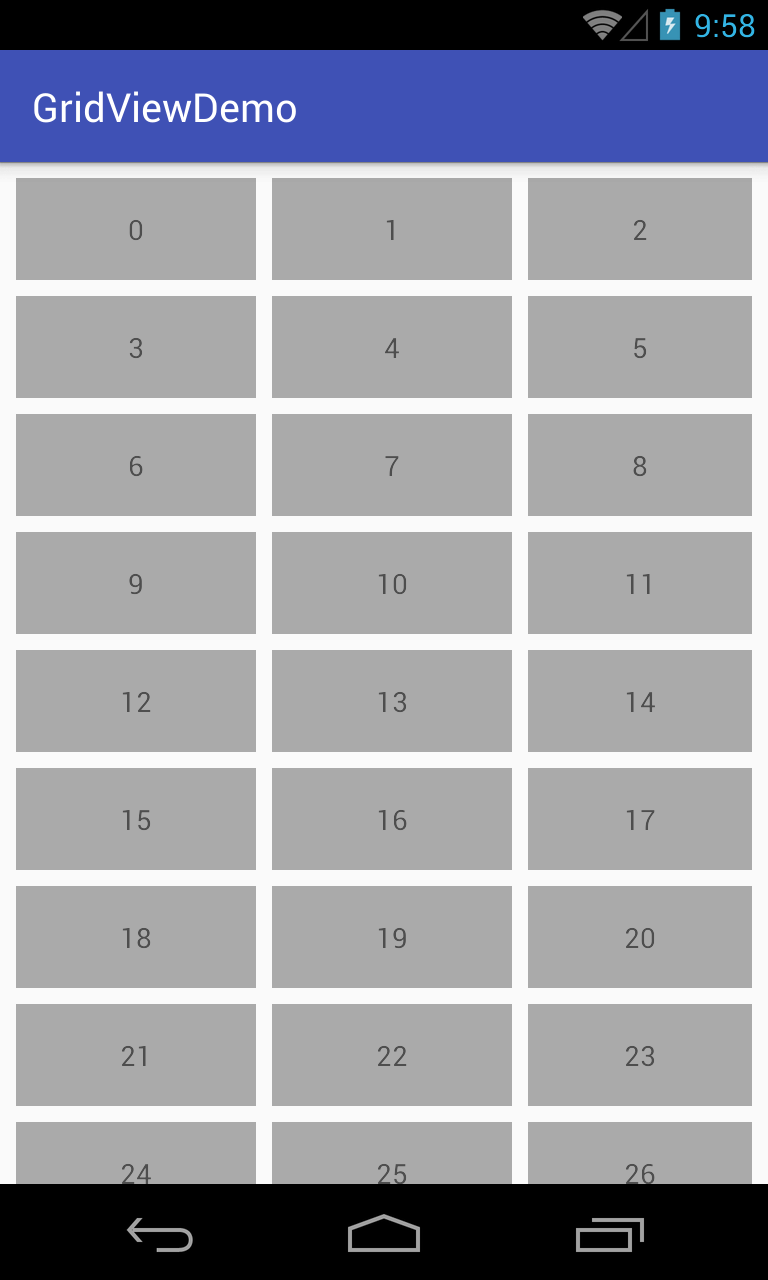The width and height of the screenshot is (768, 1280).
Task: Choose grid tile 20
Action: (640, 937)
